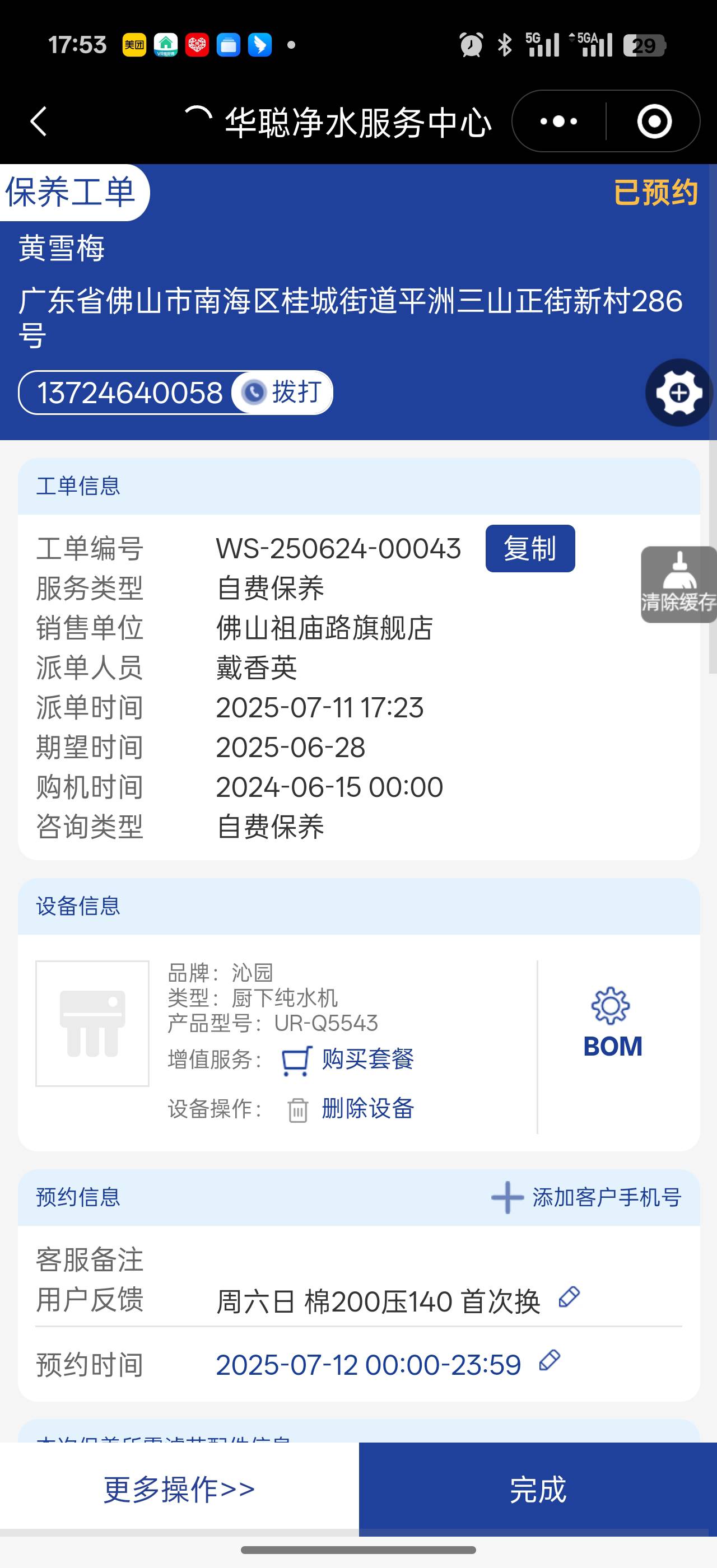717x1568 pixels.
Task: Delete the device via 删除设备
Action: [367, 1109]
